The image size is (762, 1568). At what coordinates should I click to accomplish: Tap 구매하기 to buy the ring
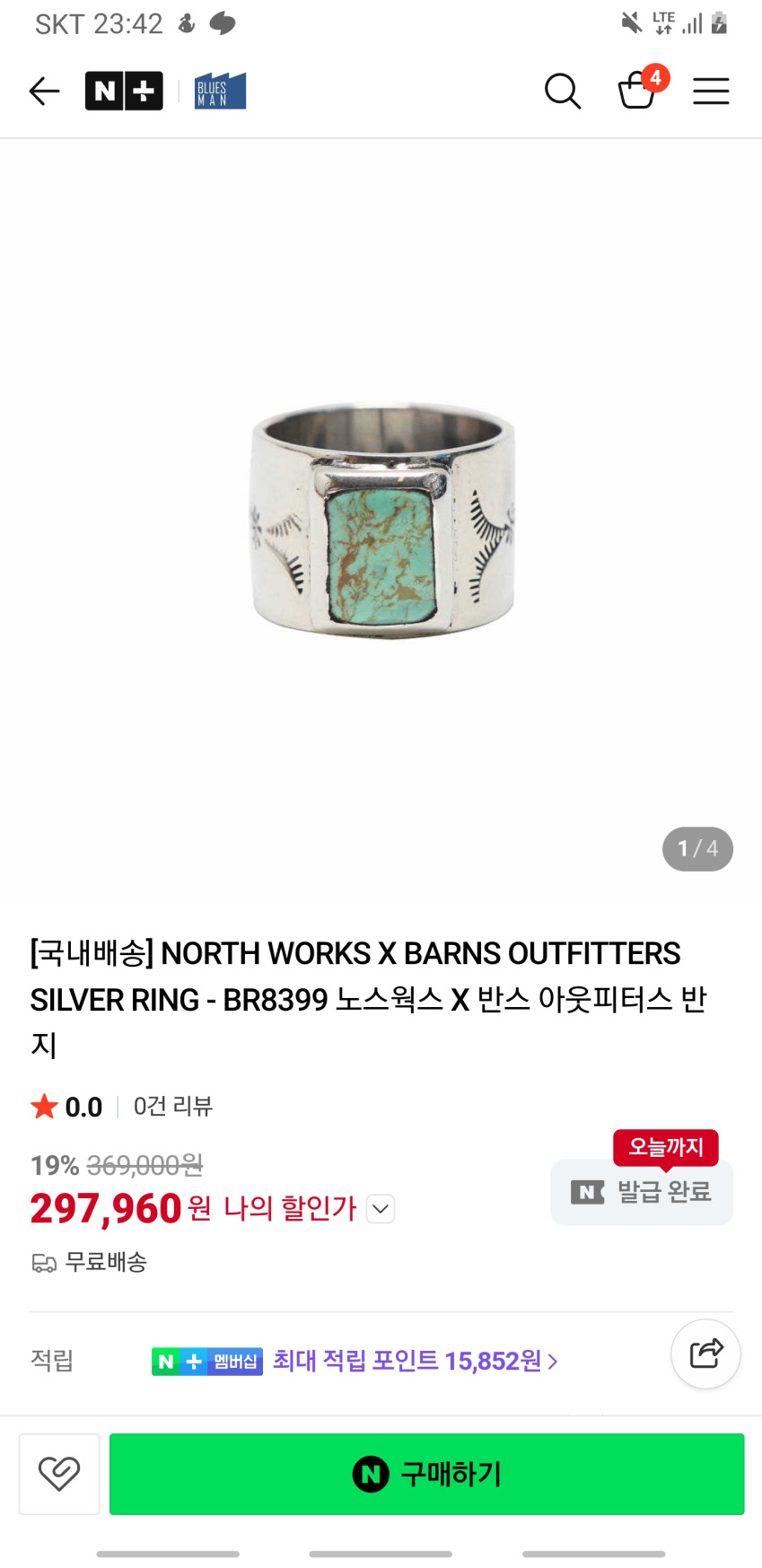426,1474
